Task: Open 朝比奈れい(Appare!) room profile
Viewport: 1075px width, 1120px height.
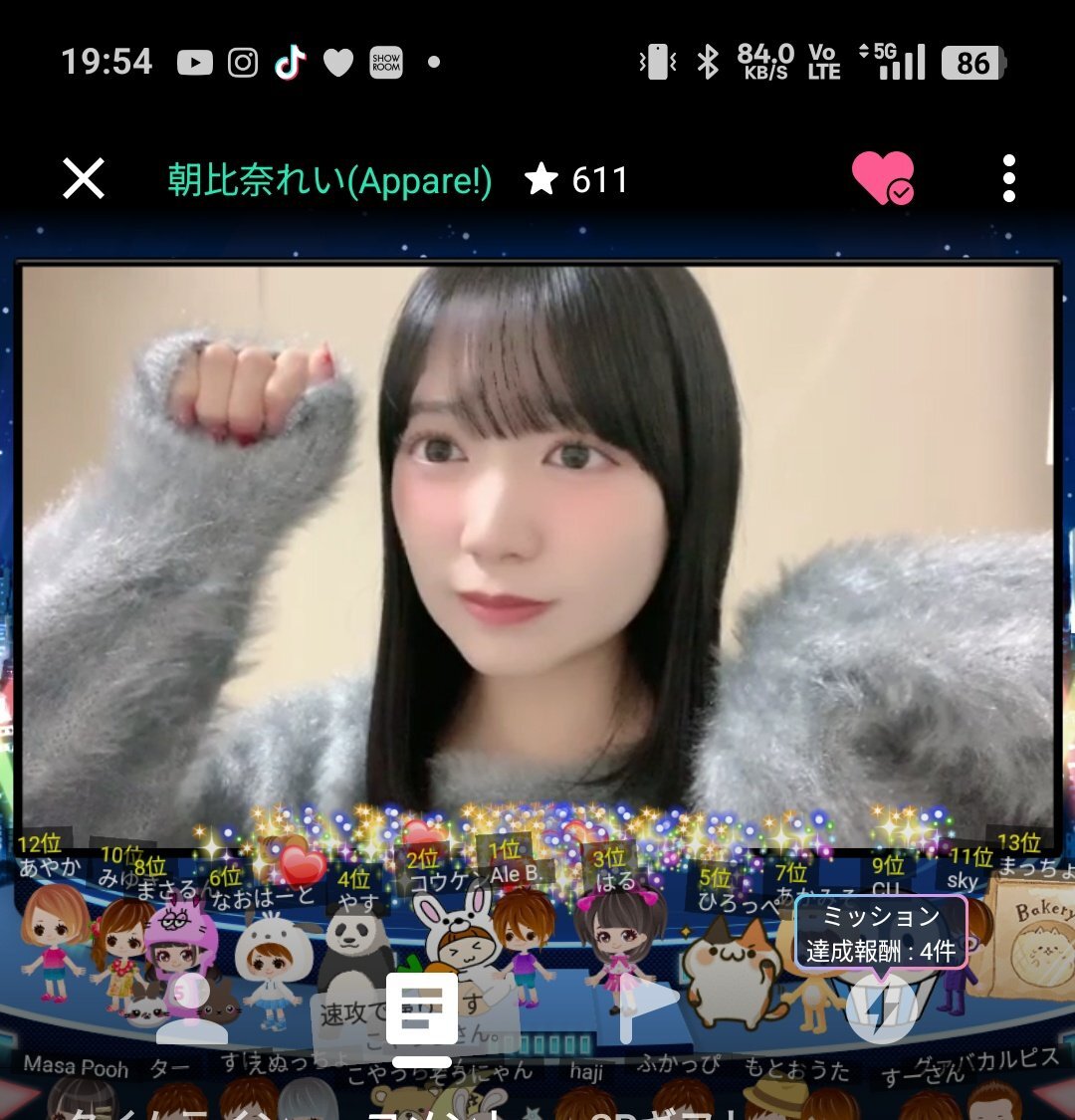Action: click(329, 180)
